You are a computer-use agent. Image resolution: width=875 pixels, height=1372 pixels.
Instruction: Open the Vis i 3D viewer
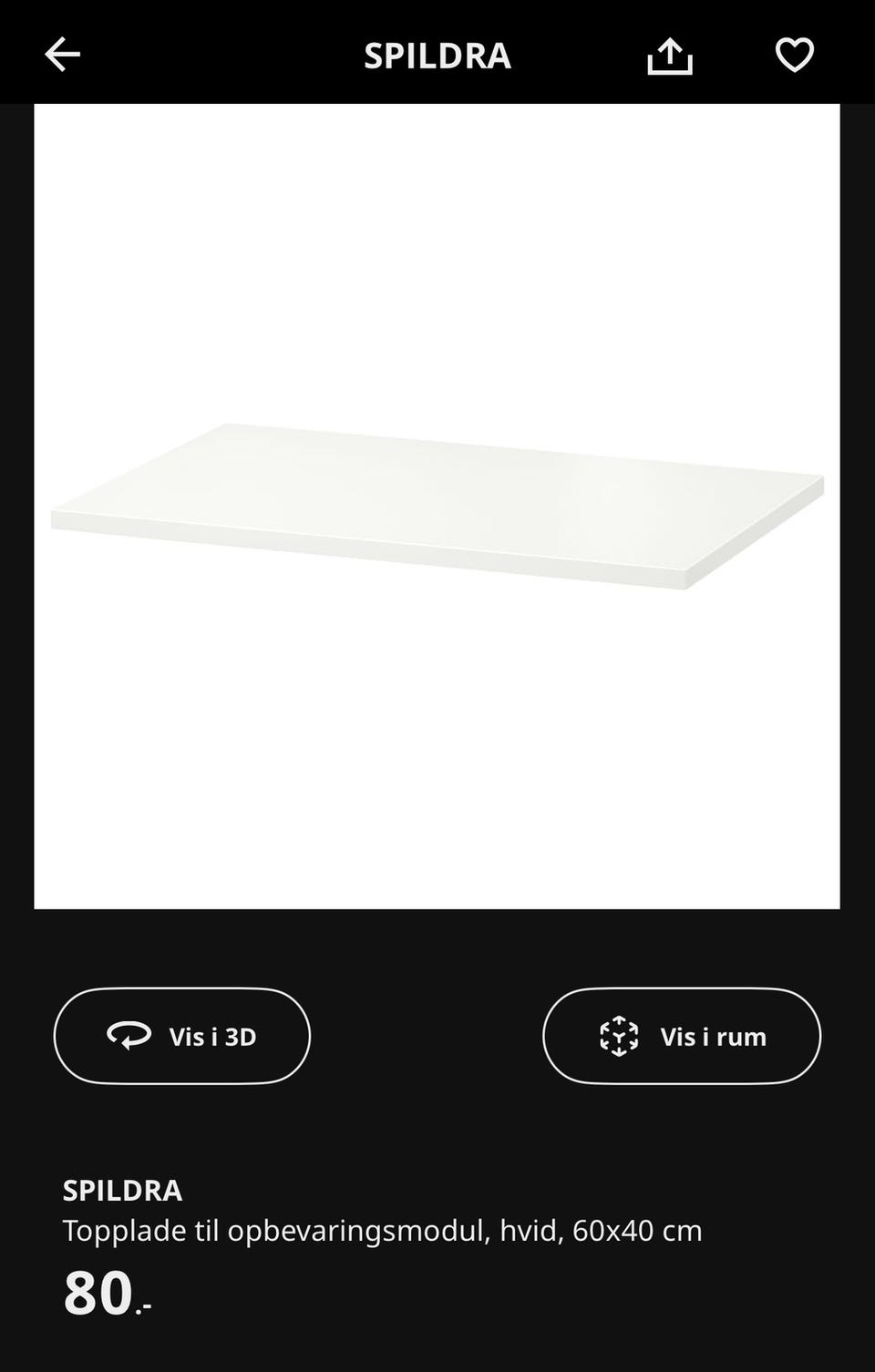tap(180, 1035)
